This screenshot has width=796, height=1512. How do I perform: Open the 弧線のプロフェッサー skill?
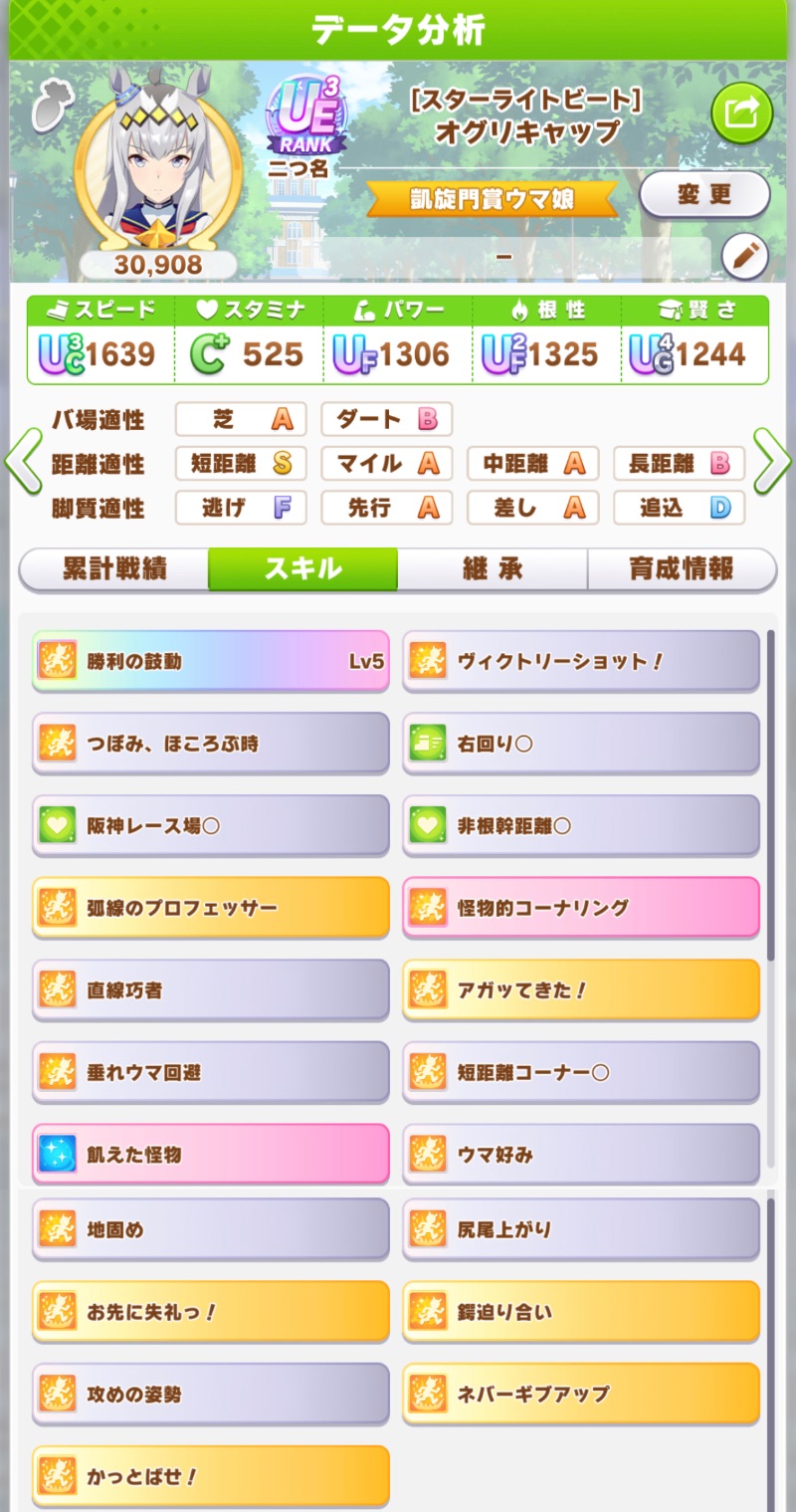(211, 908)
